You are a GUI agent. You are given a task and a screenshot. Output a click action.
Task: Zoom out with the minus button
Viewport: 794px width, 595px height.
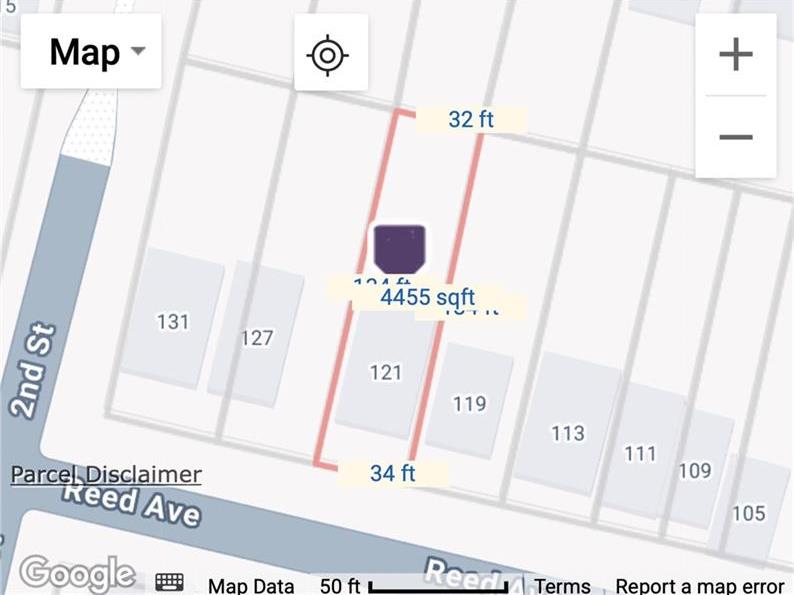pos(735,137)
